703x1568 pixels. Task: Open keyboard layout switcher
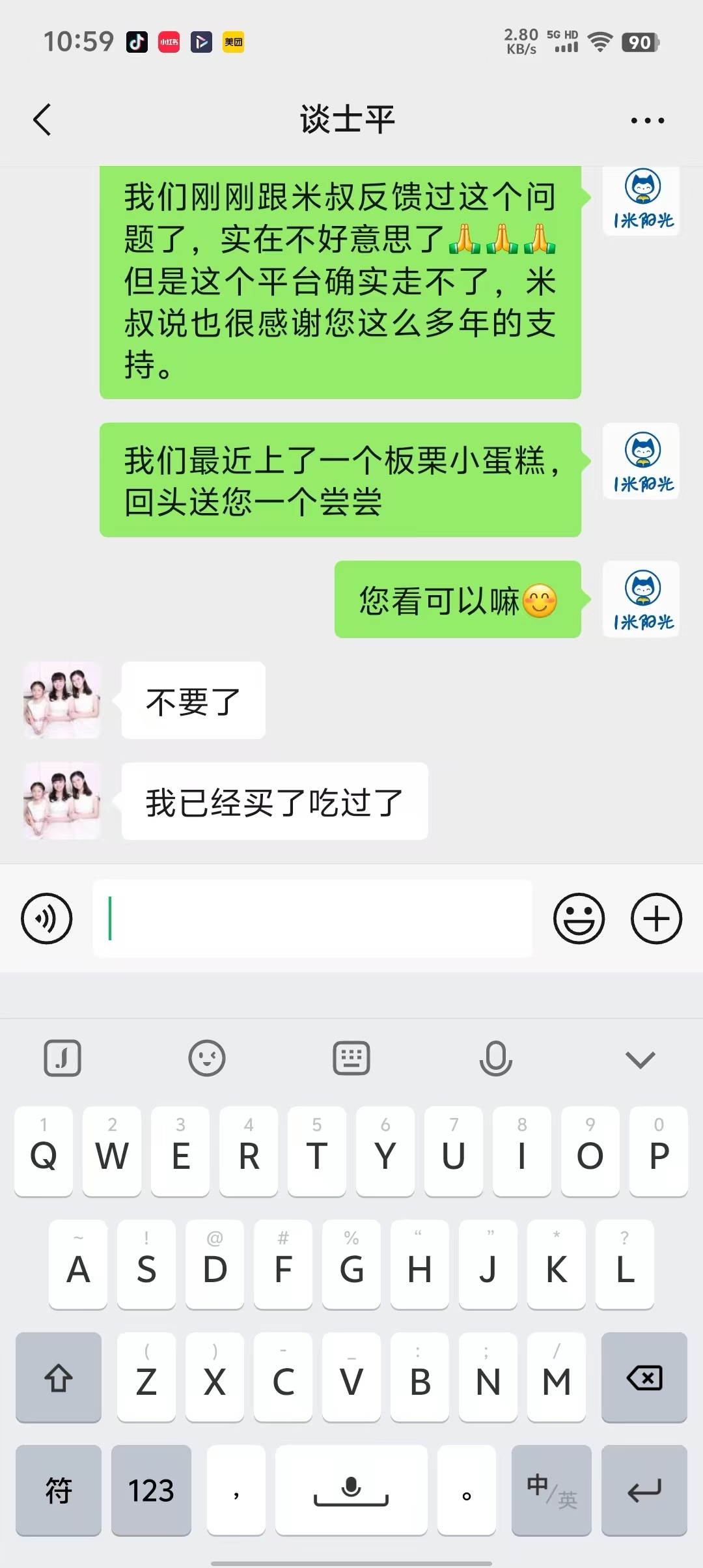(x=351, y=1059)
